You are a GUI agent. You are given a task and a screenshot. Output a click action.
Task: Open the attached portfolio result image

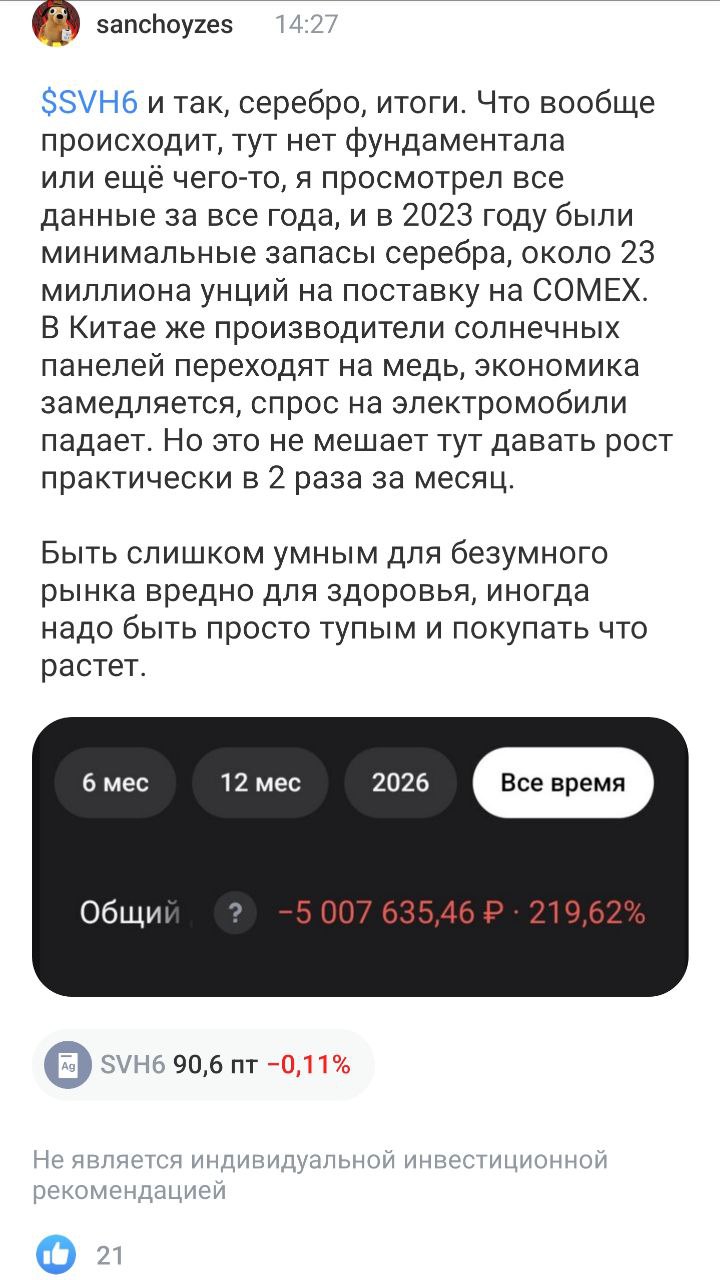click(x=360, y=856)
